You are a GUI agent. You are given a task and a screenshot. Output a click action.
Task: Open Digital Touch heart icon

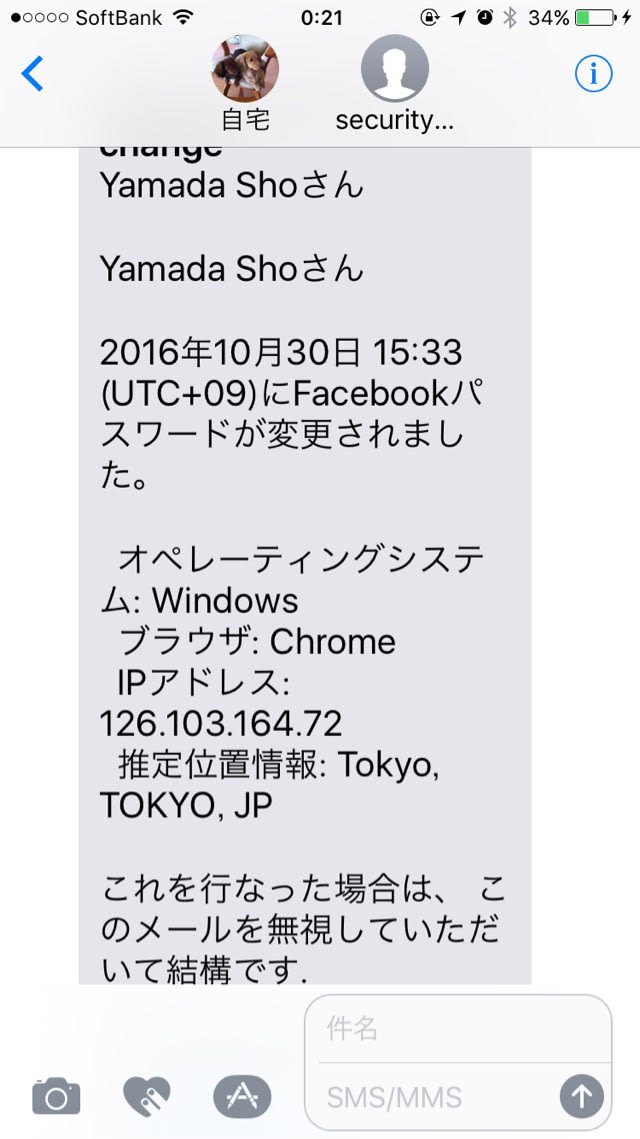pyautogui.click(x=147, y=1097)
